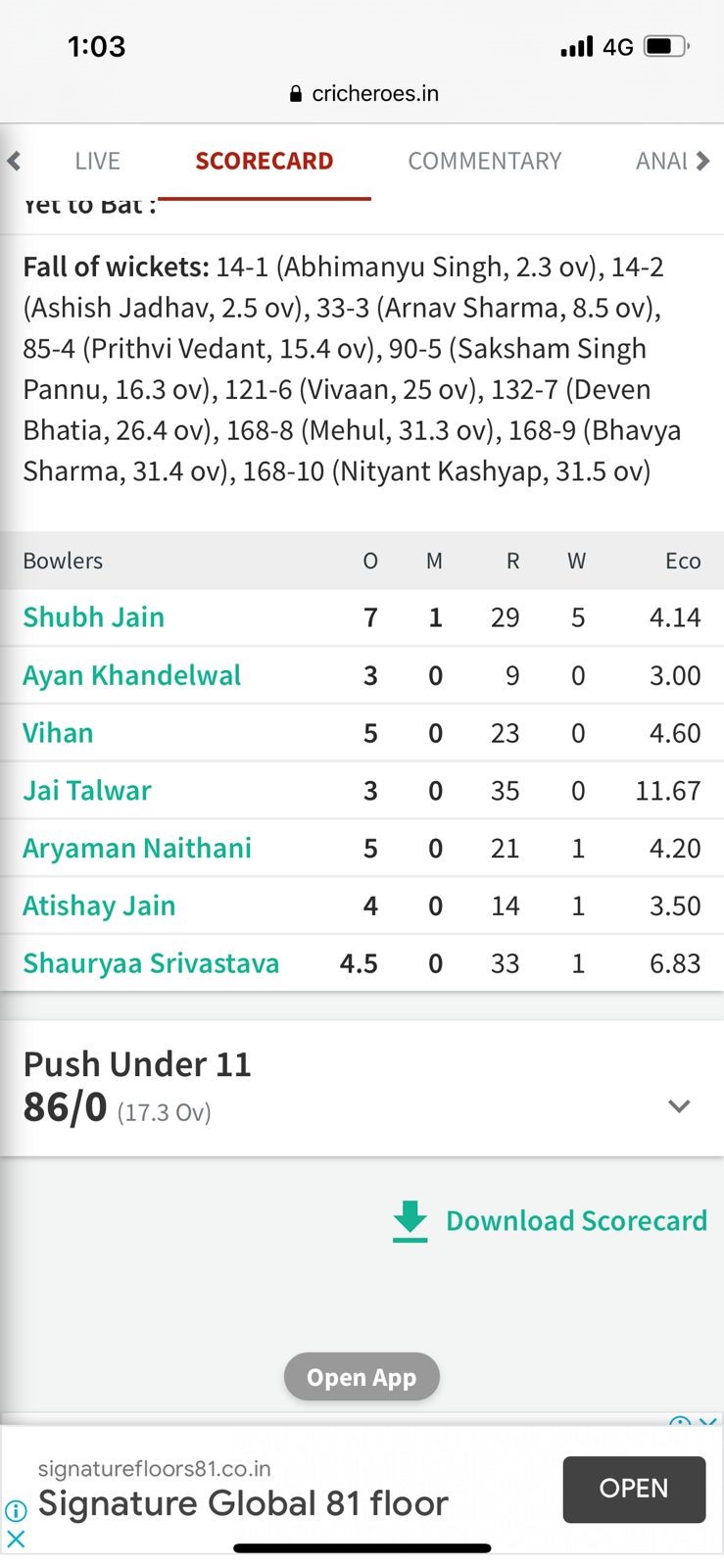Show more tabs with the right arrow

tap(702, 161)
